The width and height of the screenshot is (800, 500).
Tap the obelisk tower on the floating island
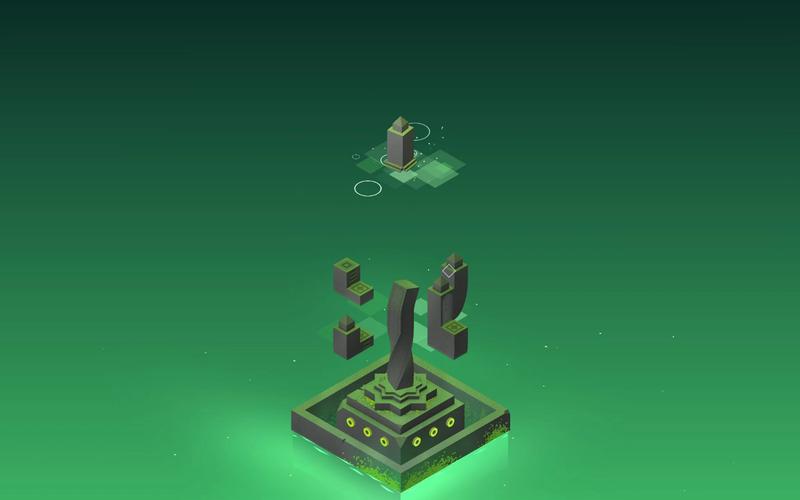(x=400, y=145)
